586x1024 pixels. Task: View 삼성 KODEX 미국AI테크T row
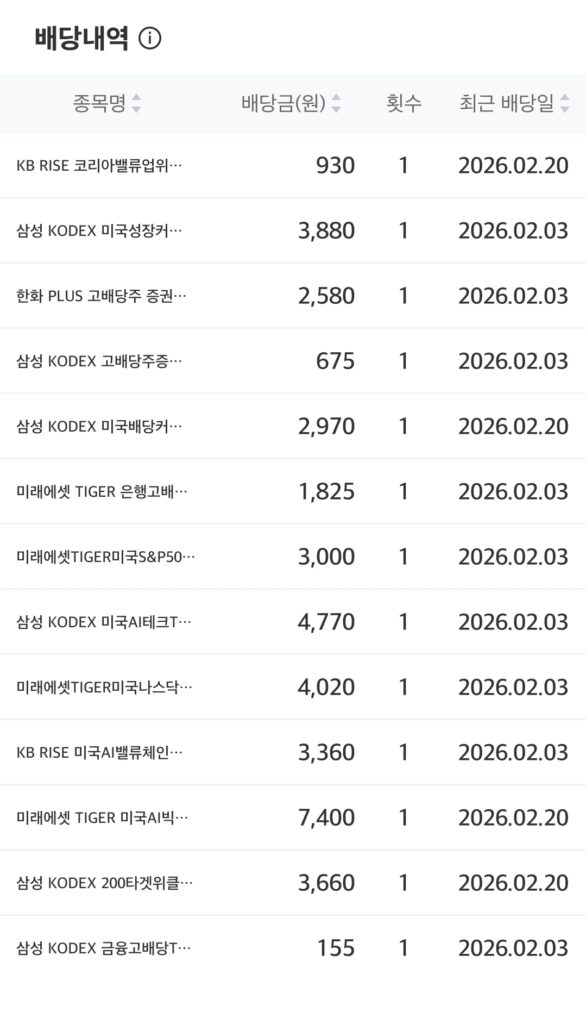(x=293, y=622)
